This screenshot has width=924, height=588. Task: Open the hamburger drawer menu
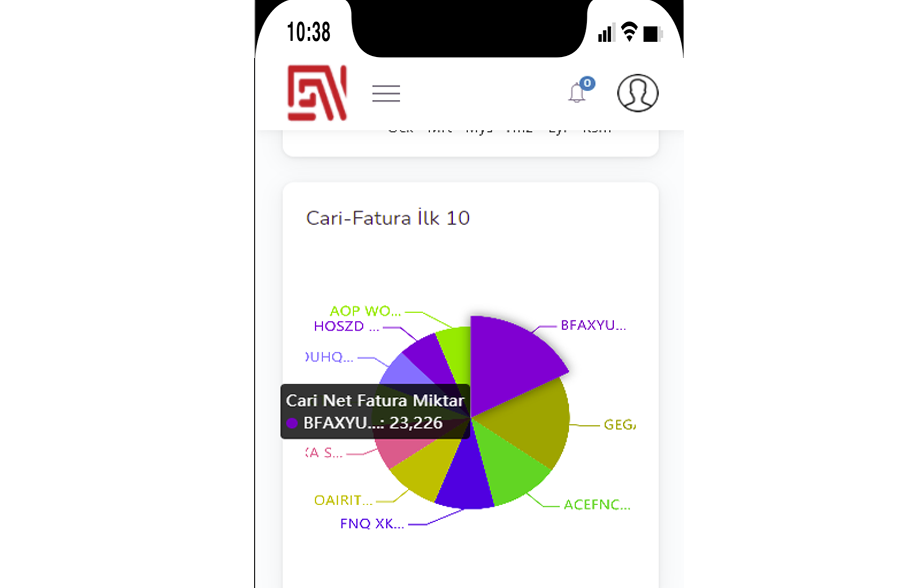(x=386, y=93)
